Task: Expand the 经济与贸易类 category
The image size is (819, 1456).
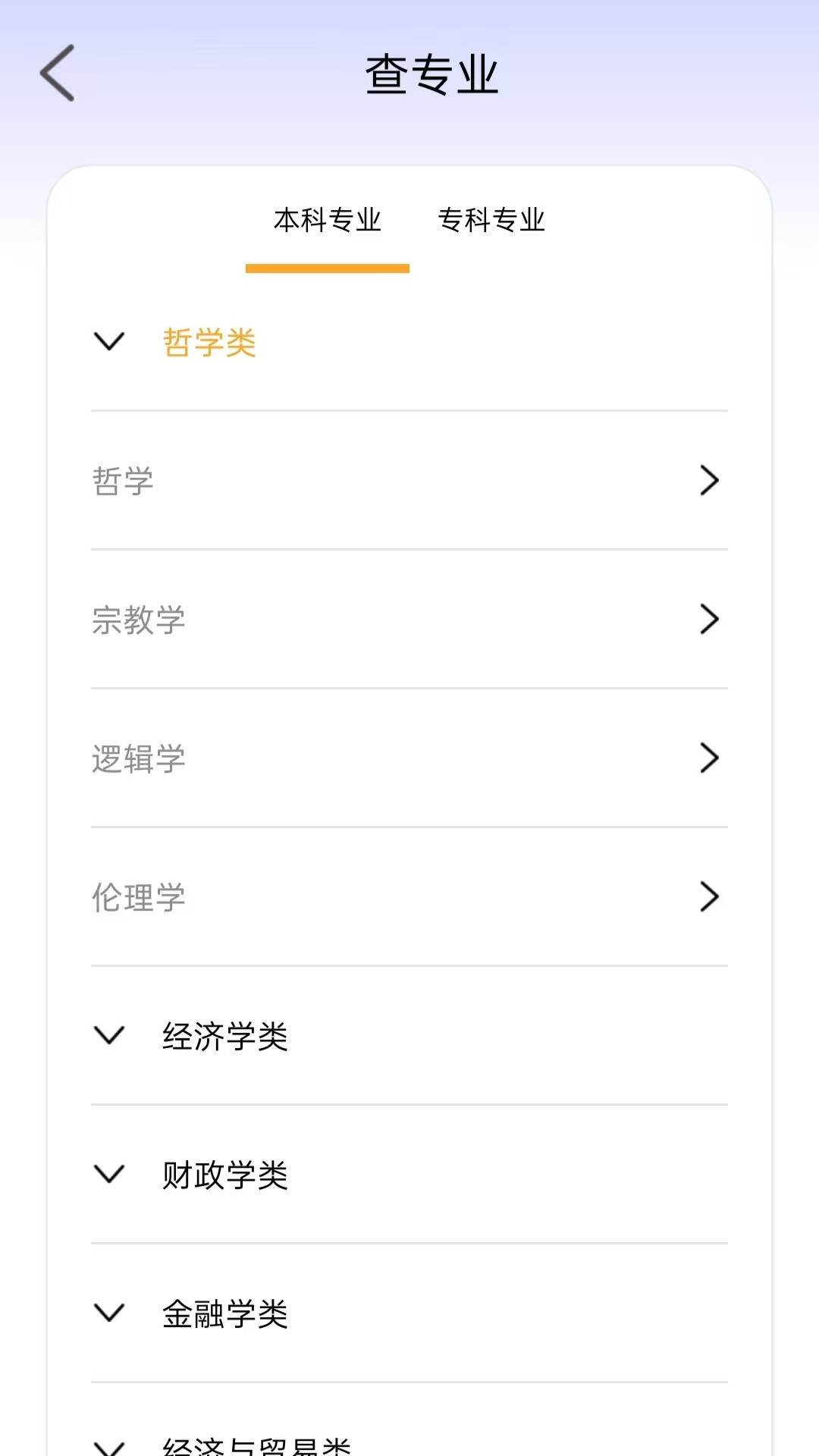Action: (109, 1445)
